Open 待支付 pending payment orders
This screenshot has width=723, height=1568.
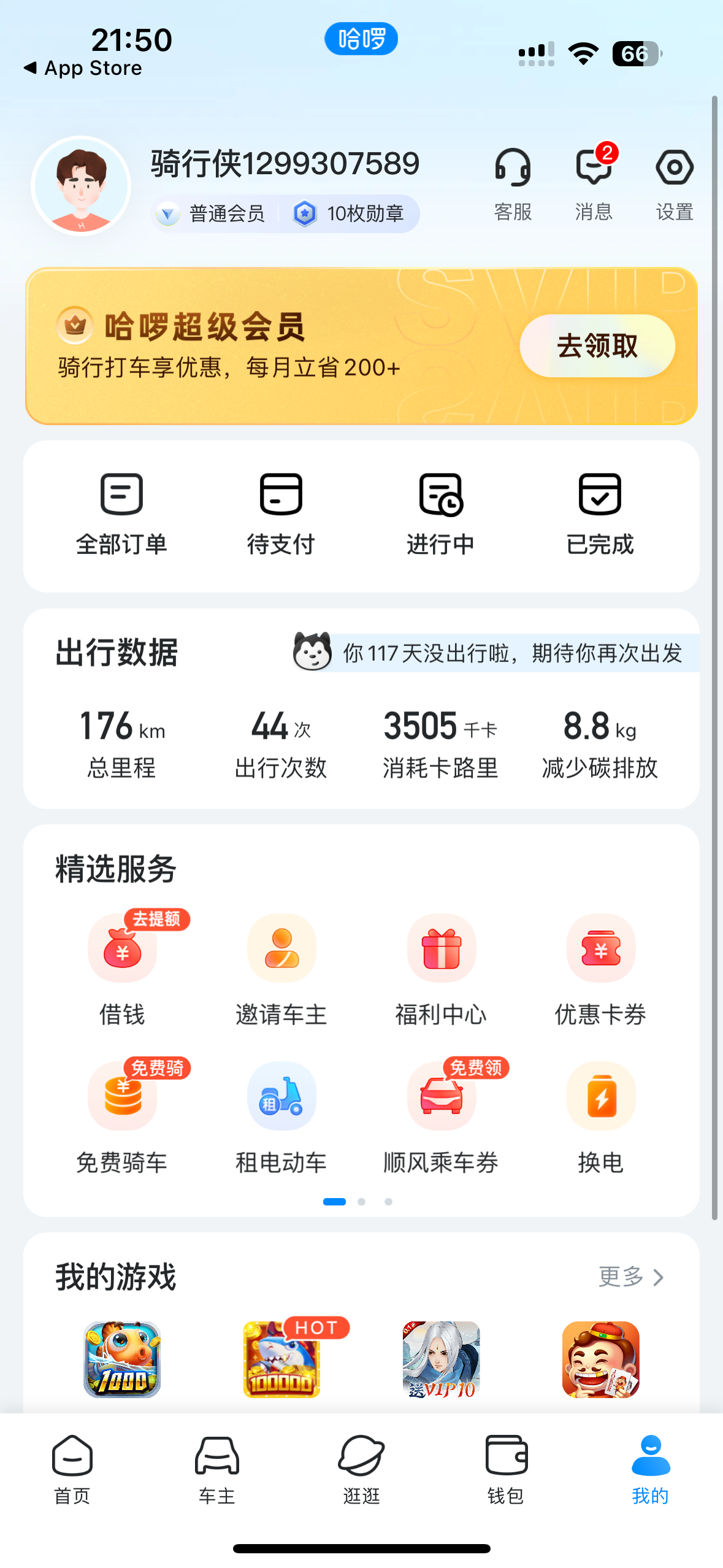pyautogui.click(x=281, y=513)
